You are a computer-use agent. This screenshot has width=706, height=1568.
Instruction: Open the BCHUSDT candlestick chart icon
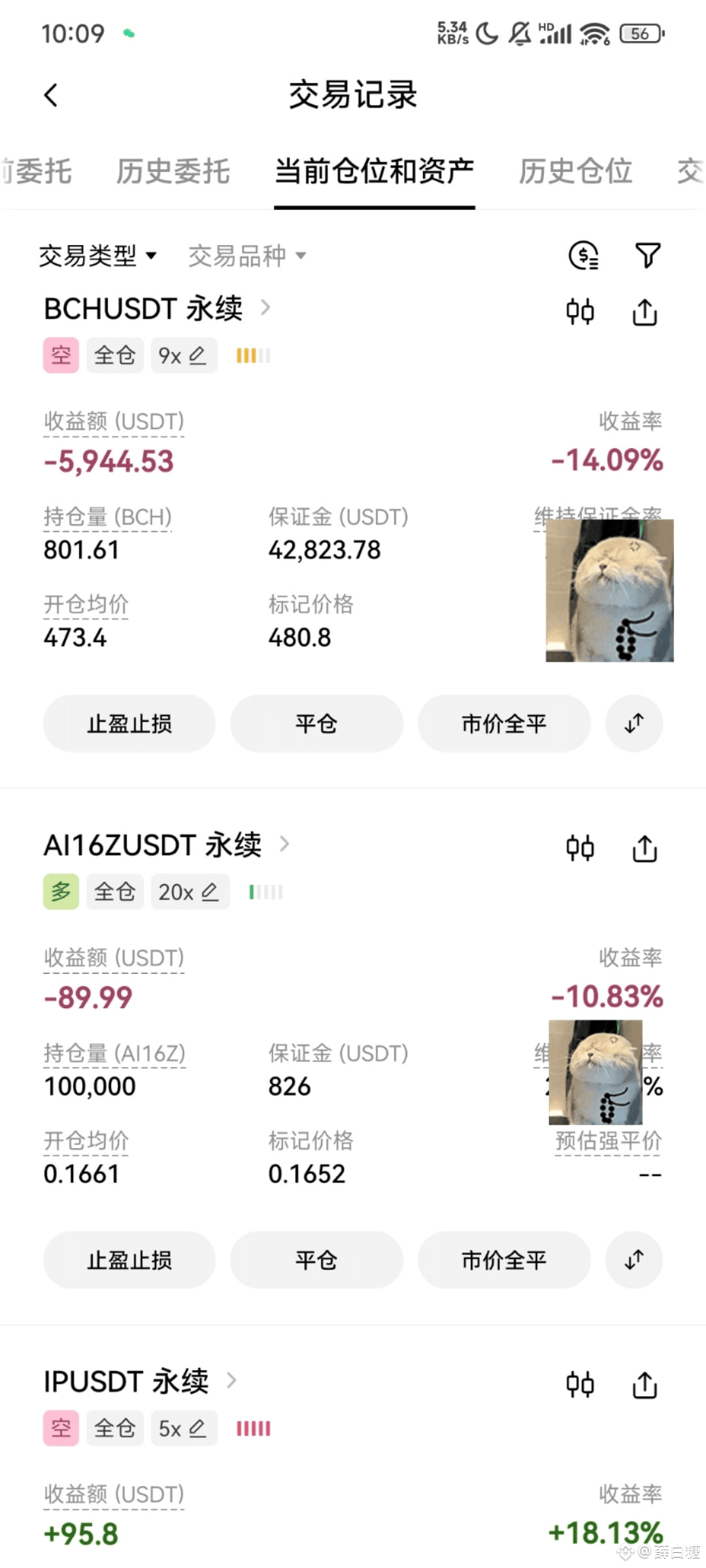(x=580, y=312)
